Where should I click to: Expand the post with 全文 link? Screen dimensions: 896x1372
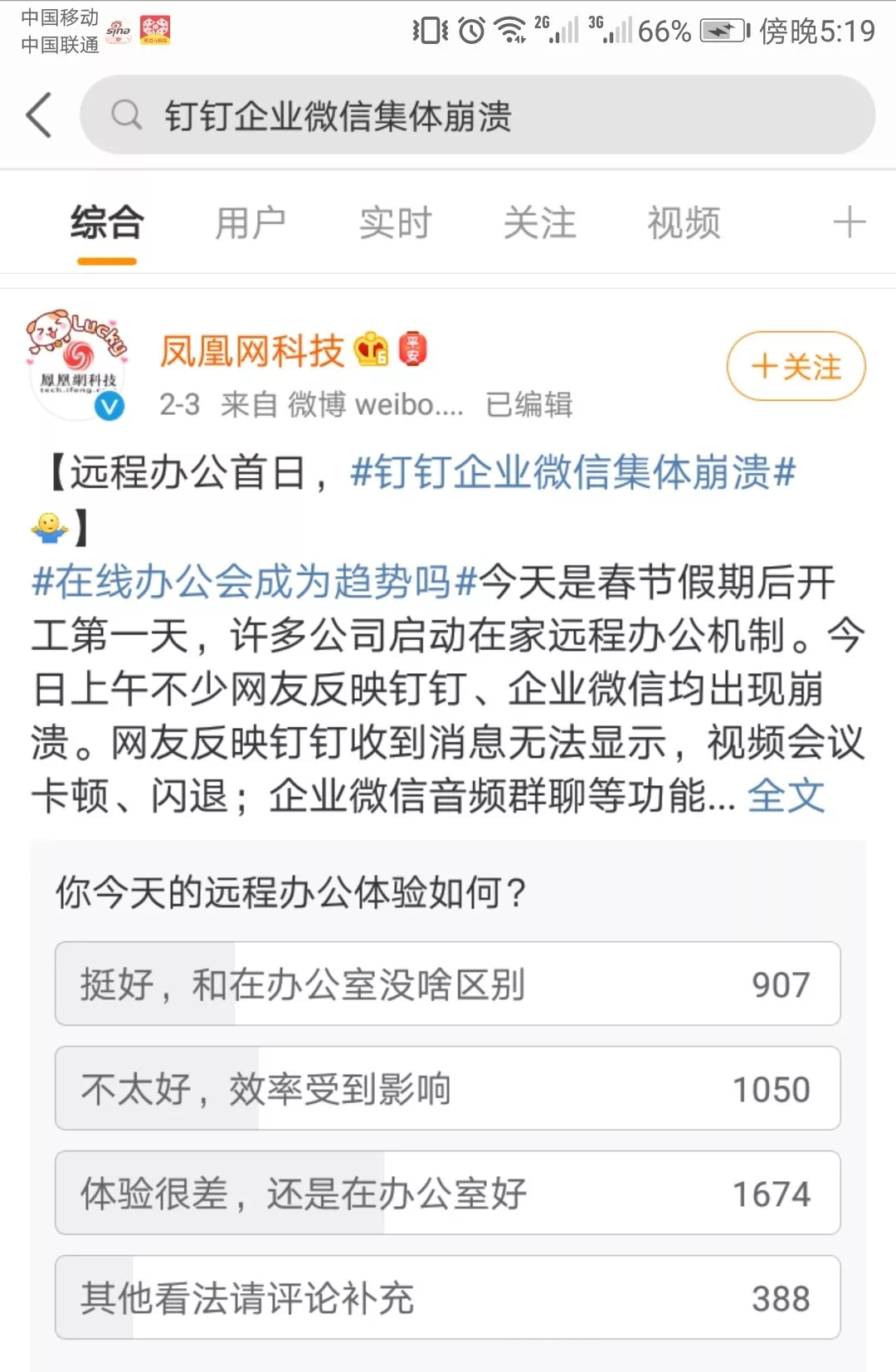(786, 796)
